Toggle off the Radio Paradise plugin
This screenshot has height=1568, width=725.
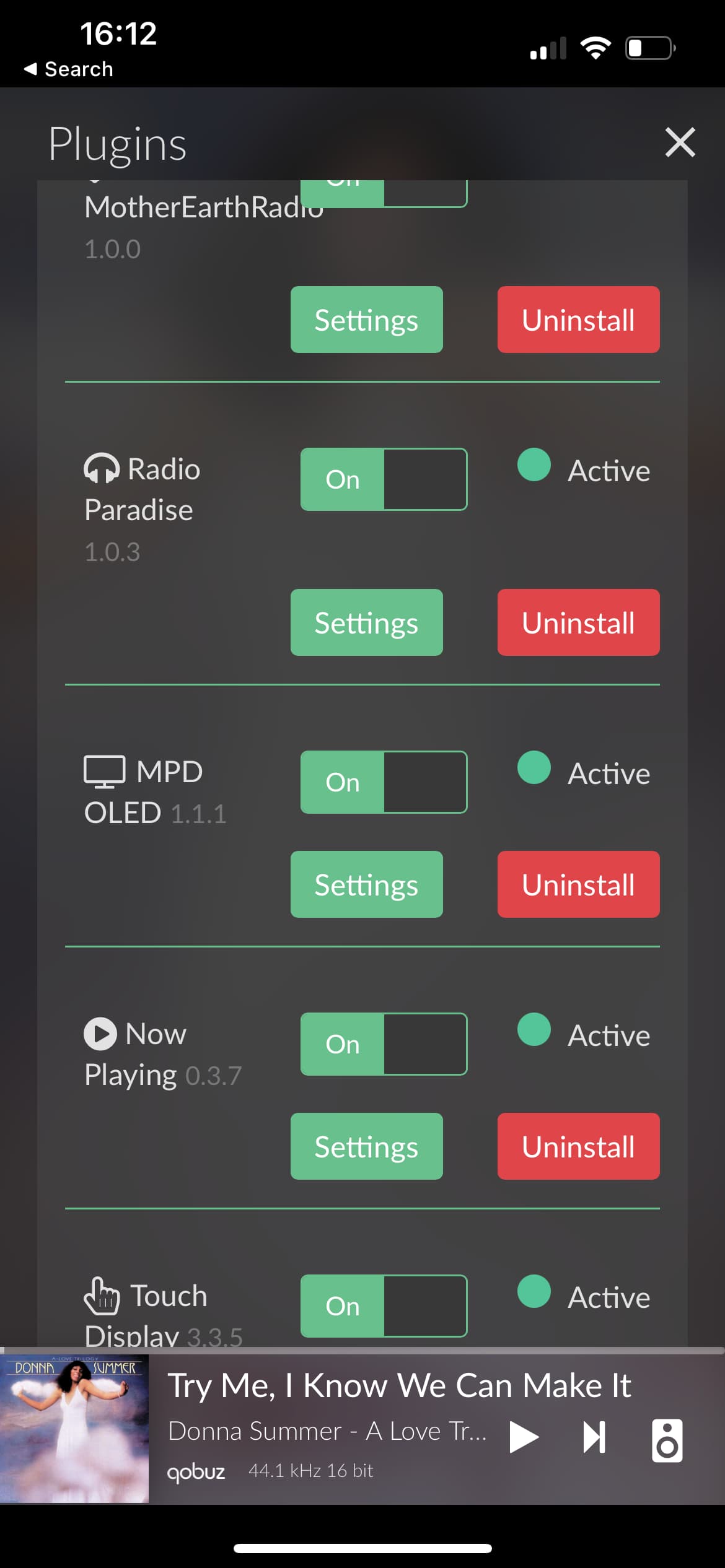(384, 479)
